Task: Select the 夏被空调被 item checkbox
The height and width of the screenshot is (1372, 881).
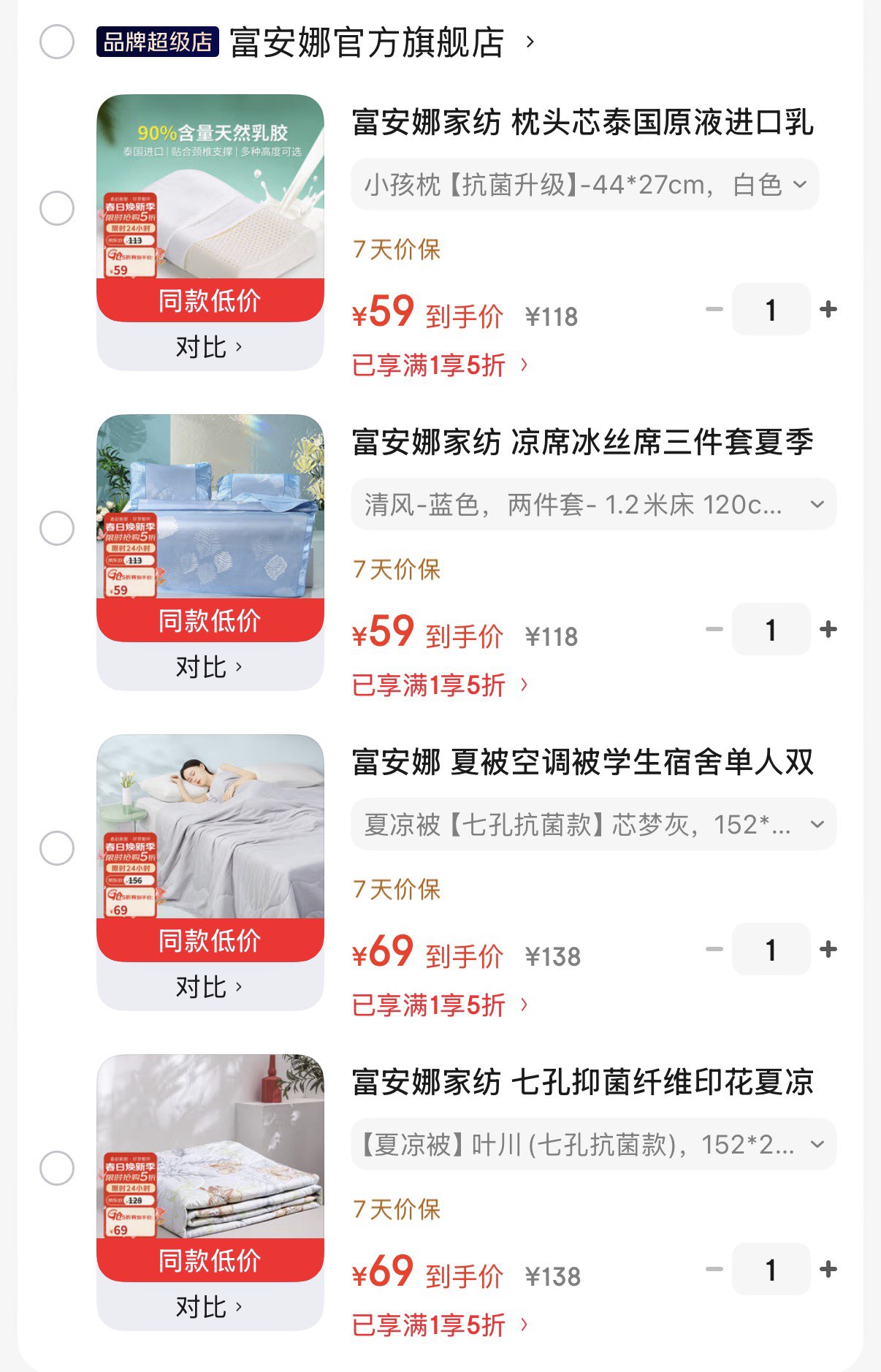Action: [x=57, y=848]
